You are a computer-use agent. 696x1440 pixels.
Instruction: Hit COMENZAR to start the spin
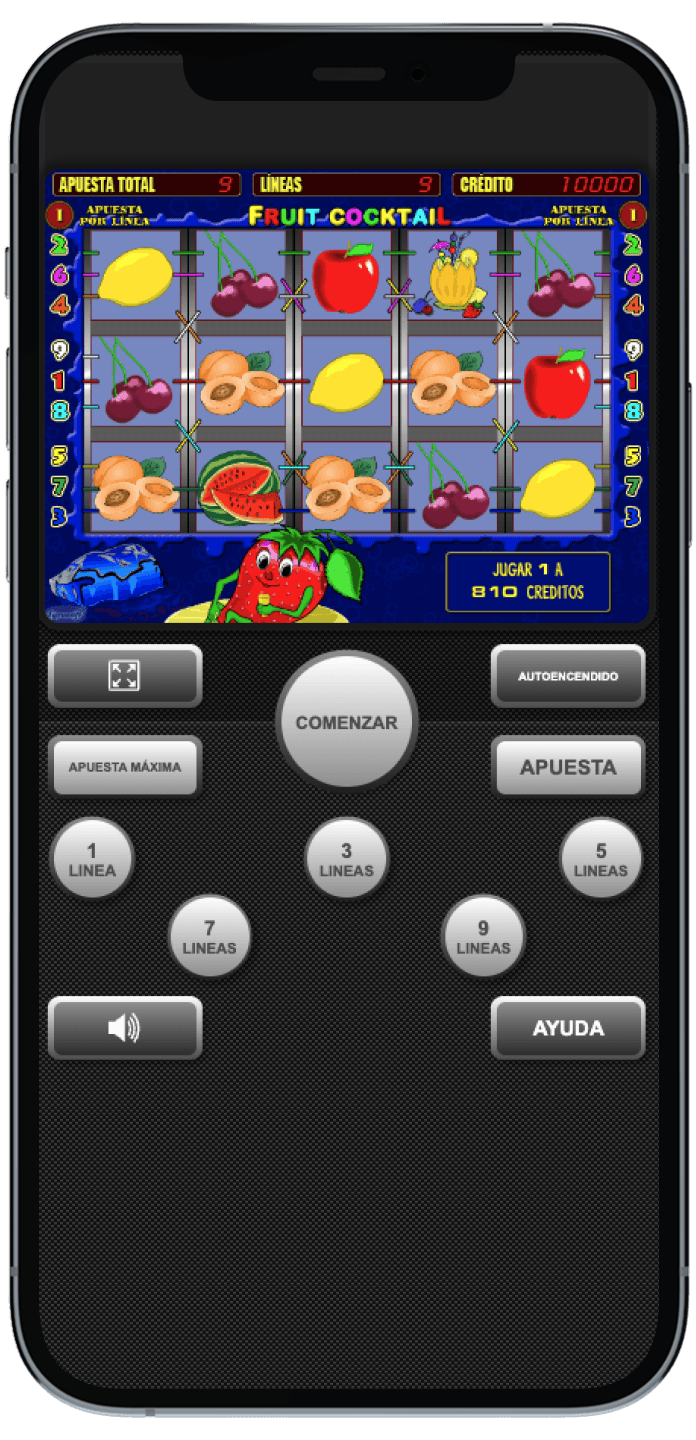pyautogui.click(x=346, y=723)
